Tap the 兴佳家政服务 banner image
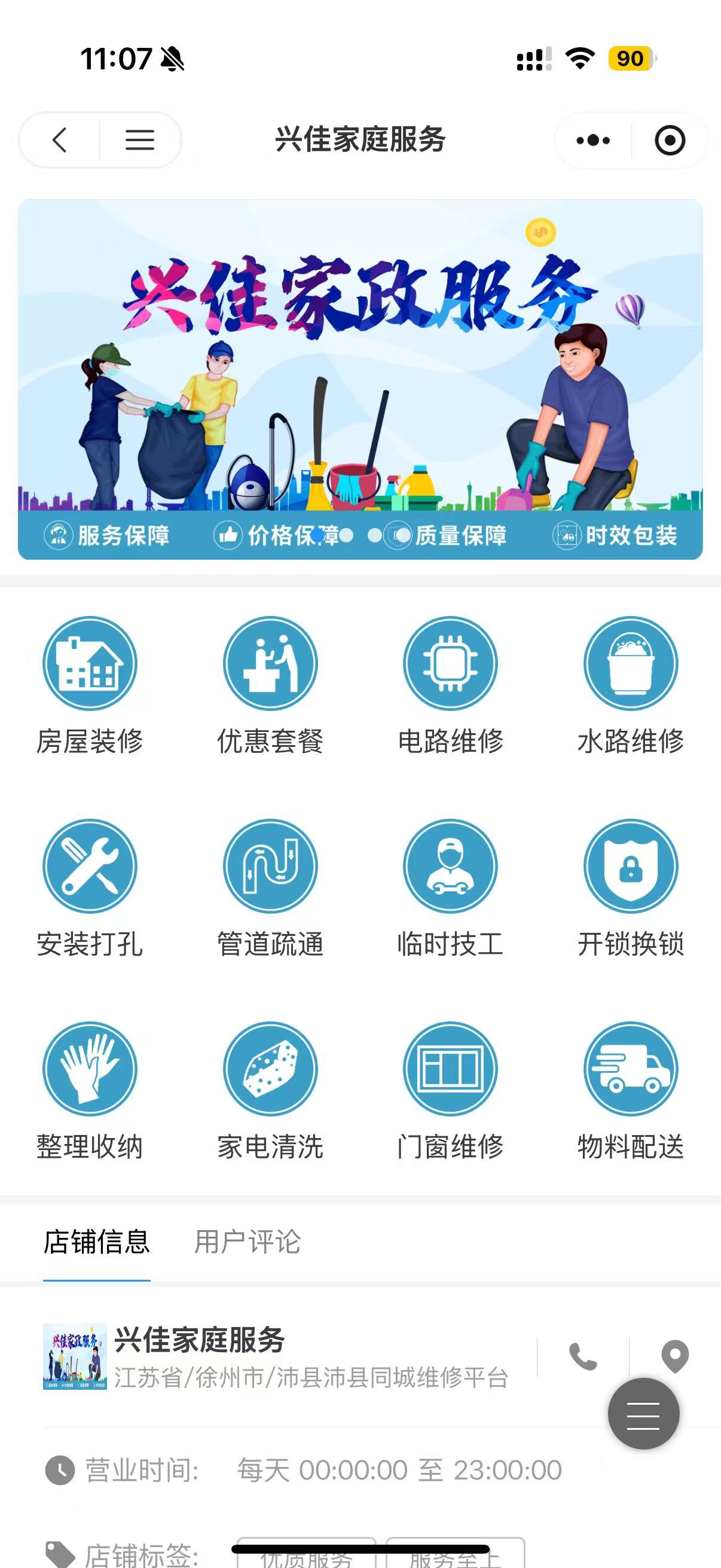Screen dimensions: 721x1568 point(360,377)
